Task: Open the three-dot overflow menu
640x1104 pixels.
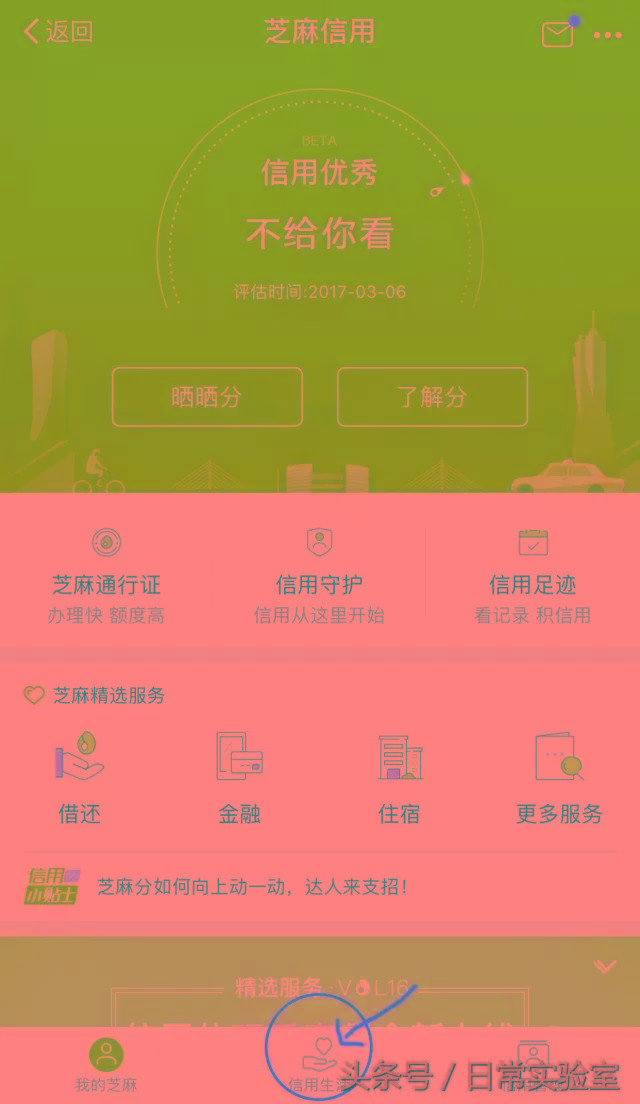Action: coord(607,35)
